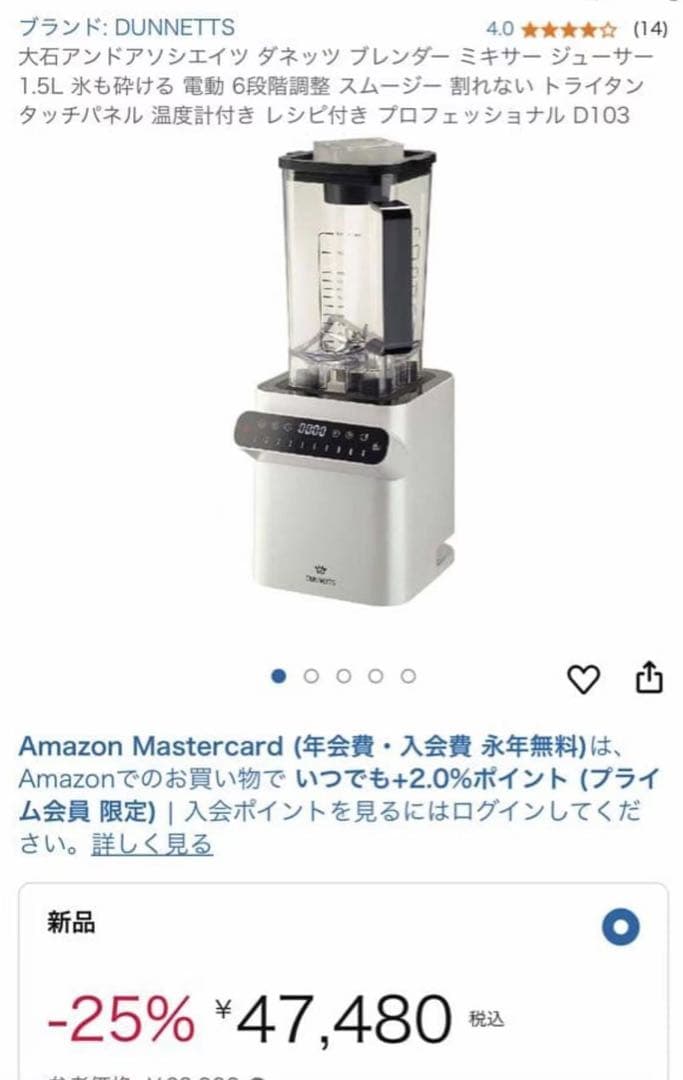Open the 4.0 star ratings
This screenshot has width=683, height=1080.
coord(566,28)
